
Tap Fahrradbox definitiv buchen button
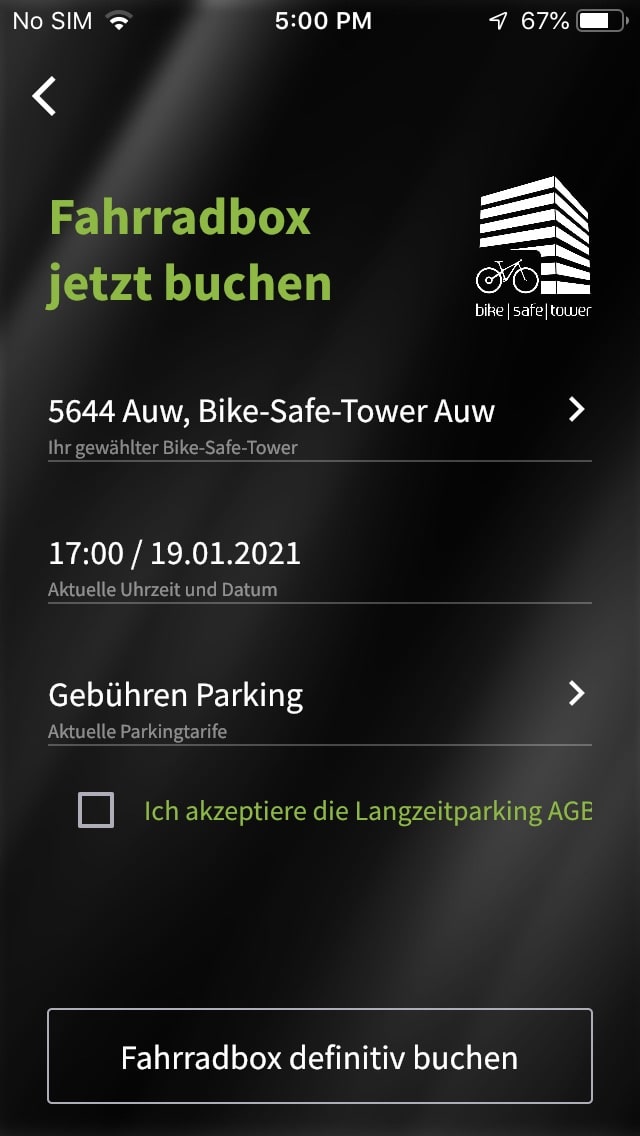(x=320, y=1056)
